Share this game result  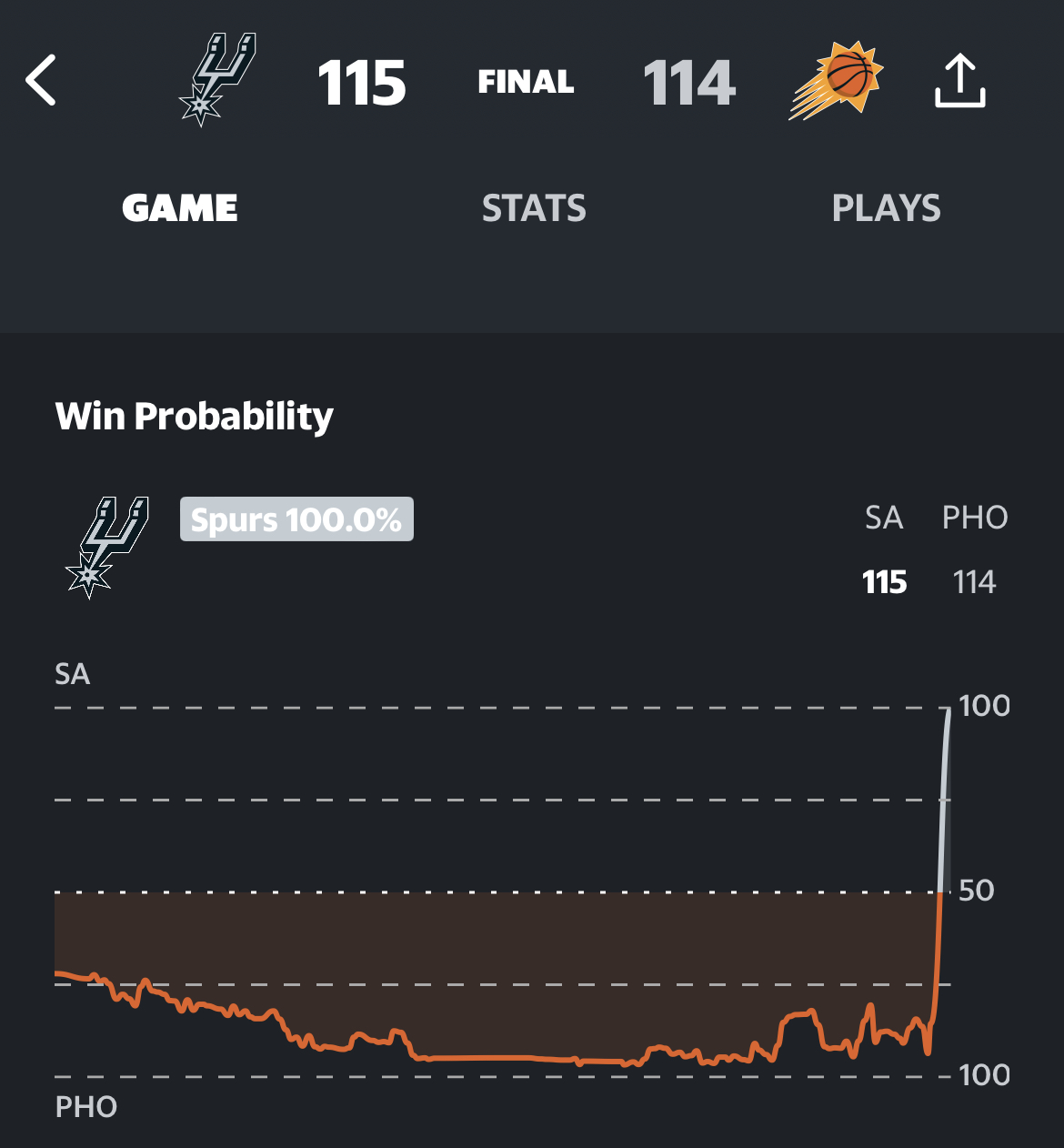coord(960,80)
